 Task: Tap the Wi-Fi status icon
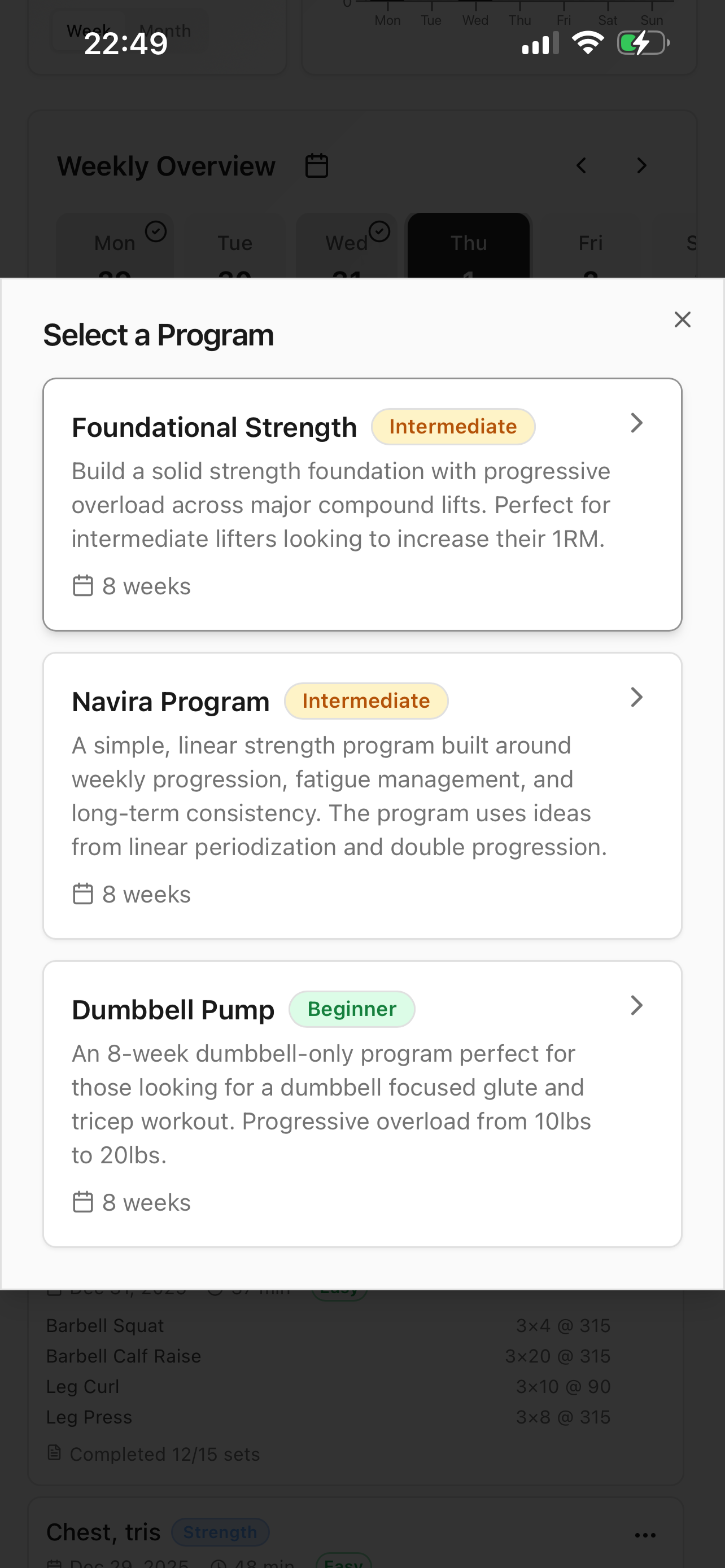586,42
